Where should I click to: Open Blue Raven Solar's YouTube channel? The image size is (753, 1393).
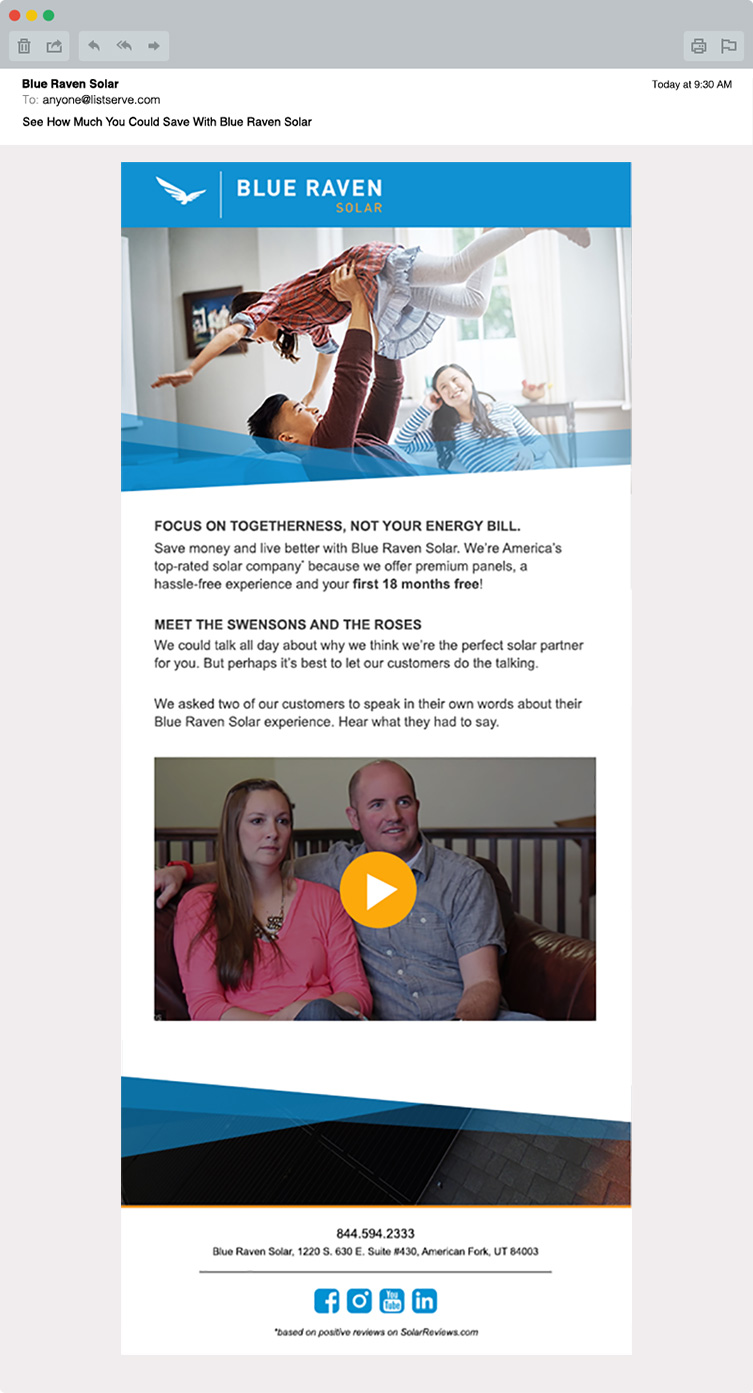(392, 1301)
